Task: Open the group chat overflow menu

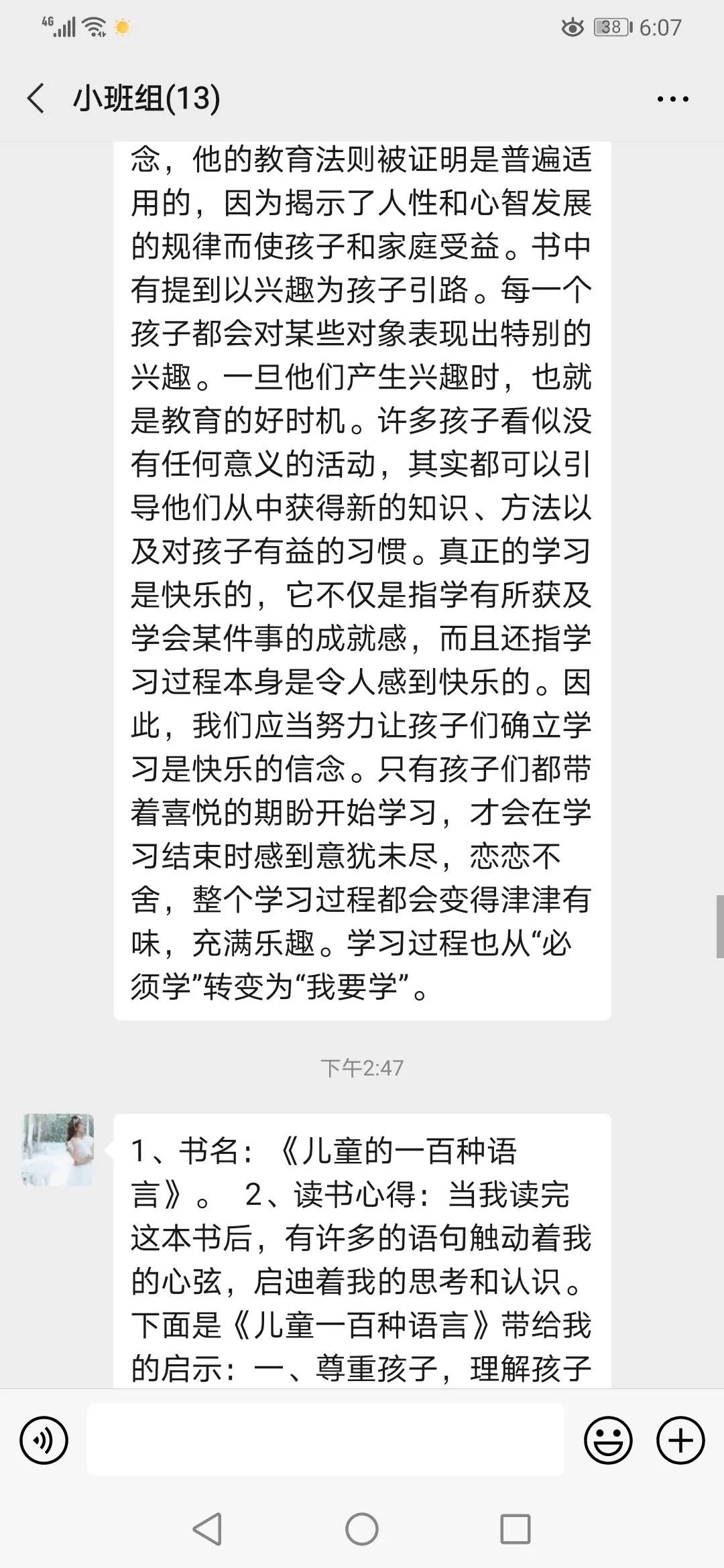Action: [x=672, y=99]
